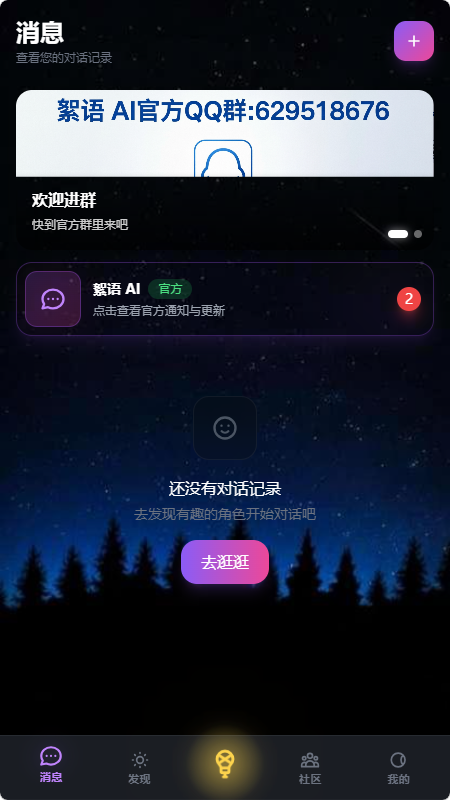This screenshot has height=800, width=450.
Task: Go to the 我的 tab
Action: click(x=398, y=768)
